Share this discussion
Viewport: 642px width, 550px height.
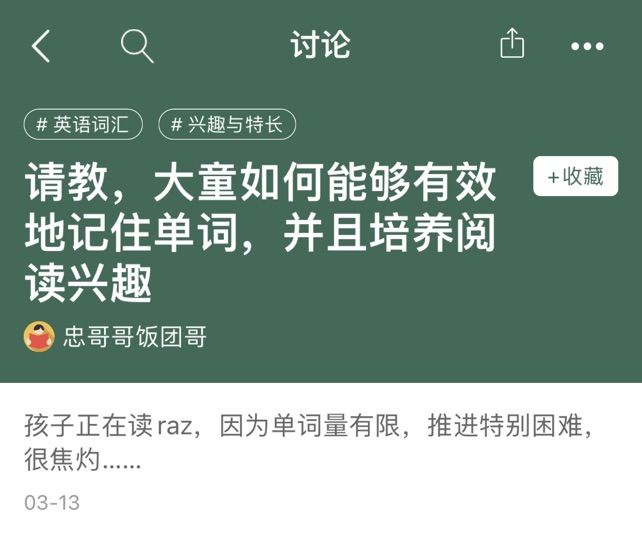tap(511, 44)
